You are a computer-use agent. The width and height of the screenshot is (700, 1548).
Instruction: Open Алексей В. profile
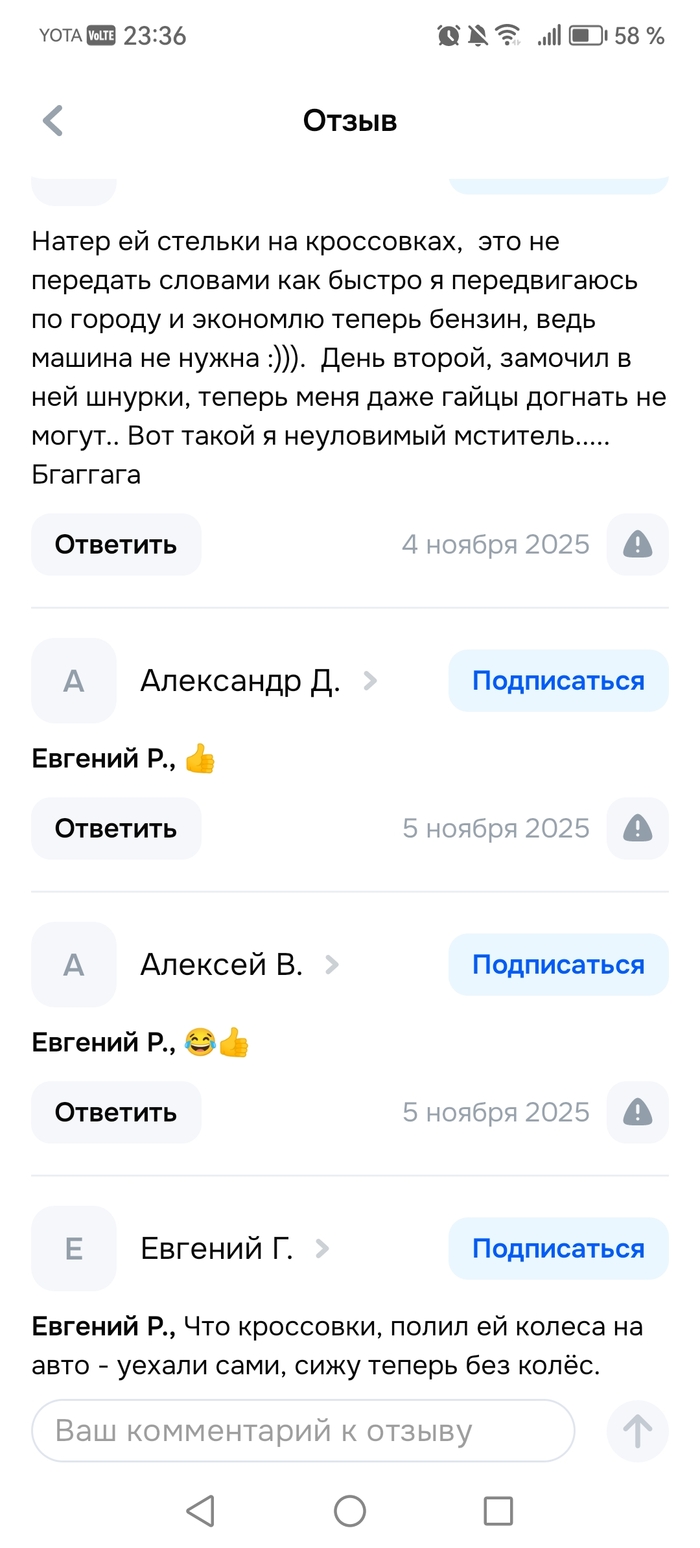click(222, 965)
